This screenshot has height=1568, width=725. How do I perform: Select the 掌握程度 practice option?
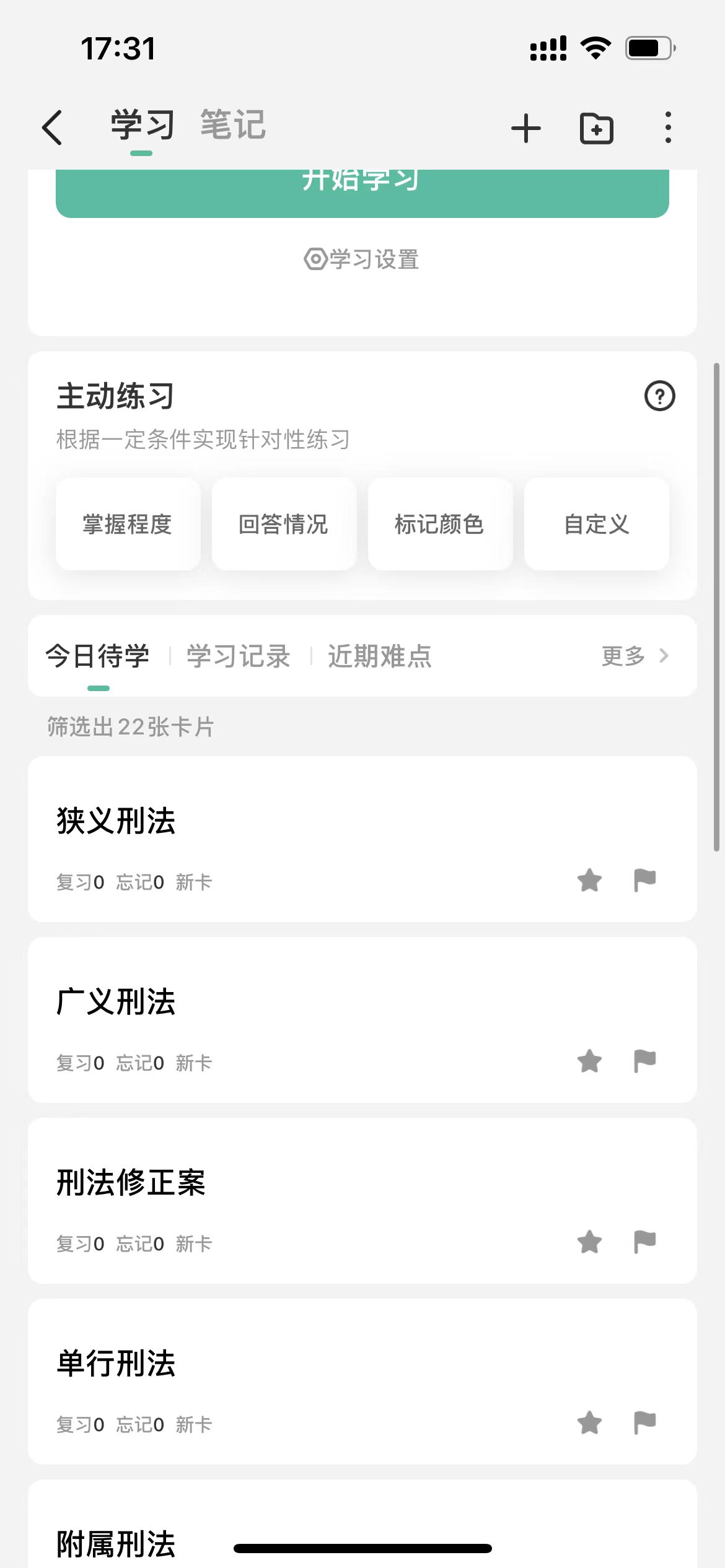[128, 524]
